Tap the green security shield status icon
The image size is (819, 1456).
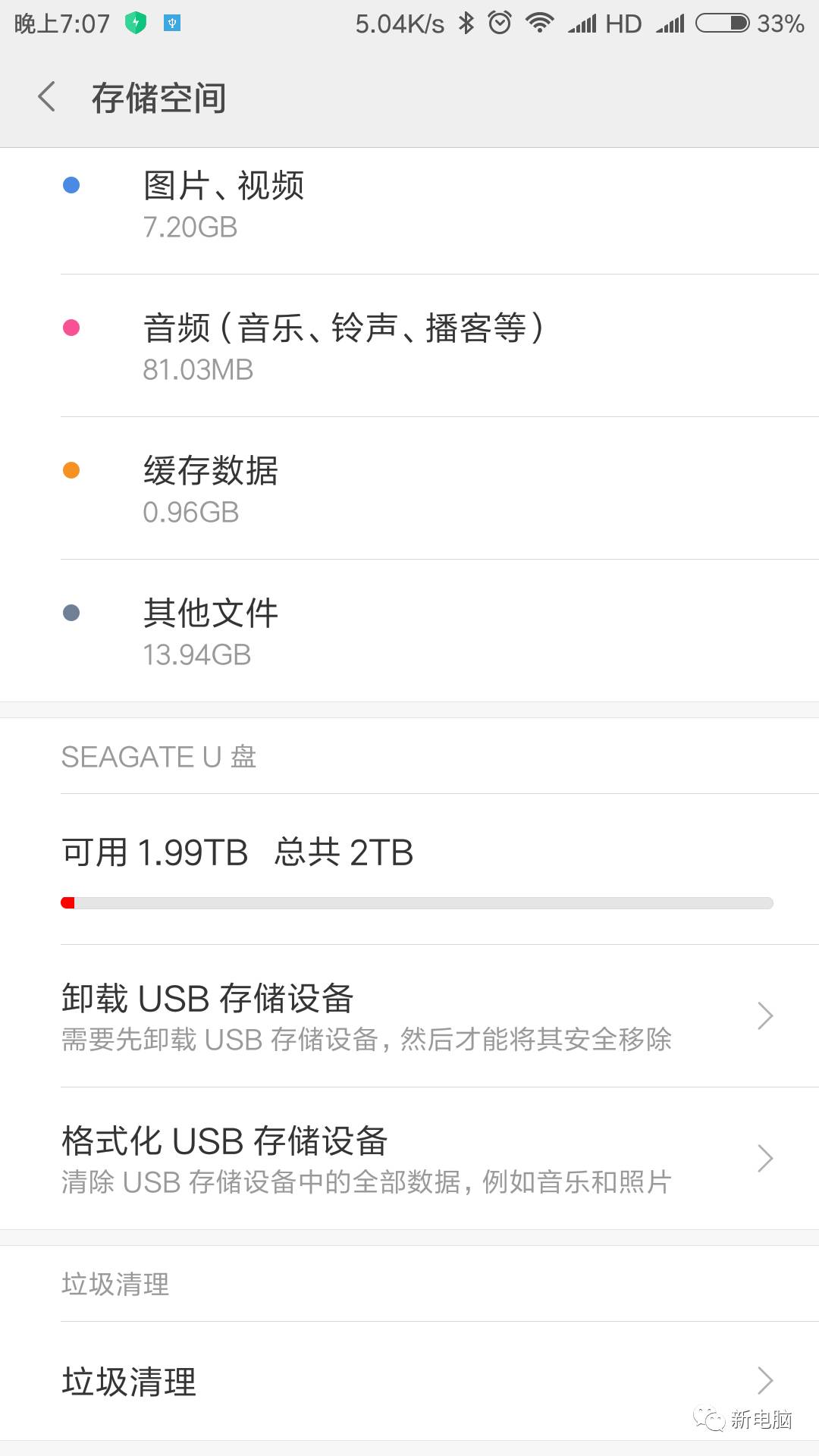pyautogui.click(x=135, y=23)
